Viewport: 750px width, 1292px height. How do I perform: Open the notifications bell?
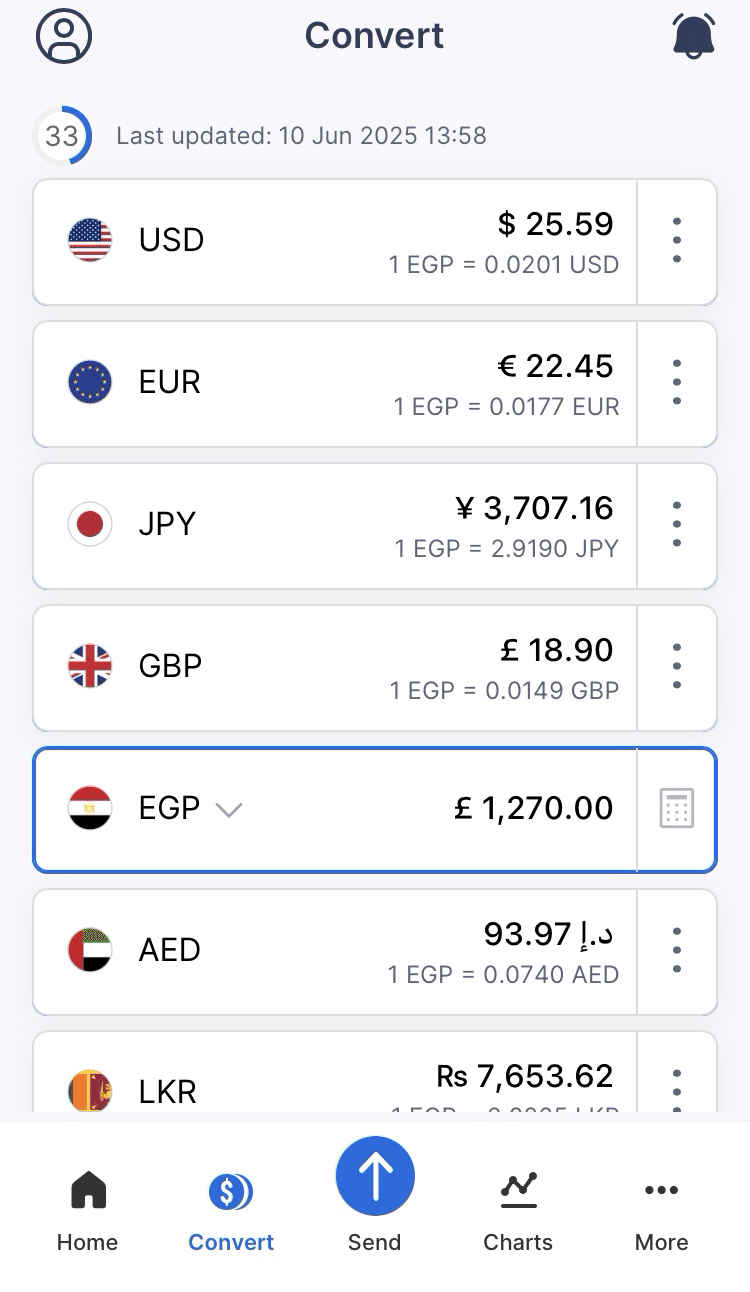pyautogui.click(x=694, y=36)
